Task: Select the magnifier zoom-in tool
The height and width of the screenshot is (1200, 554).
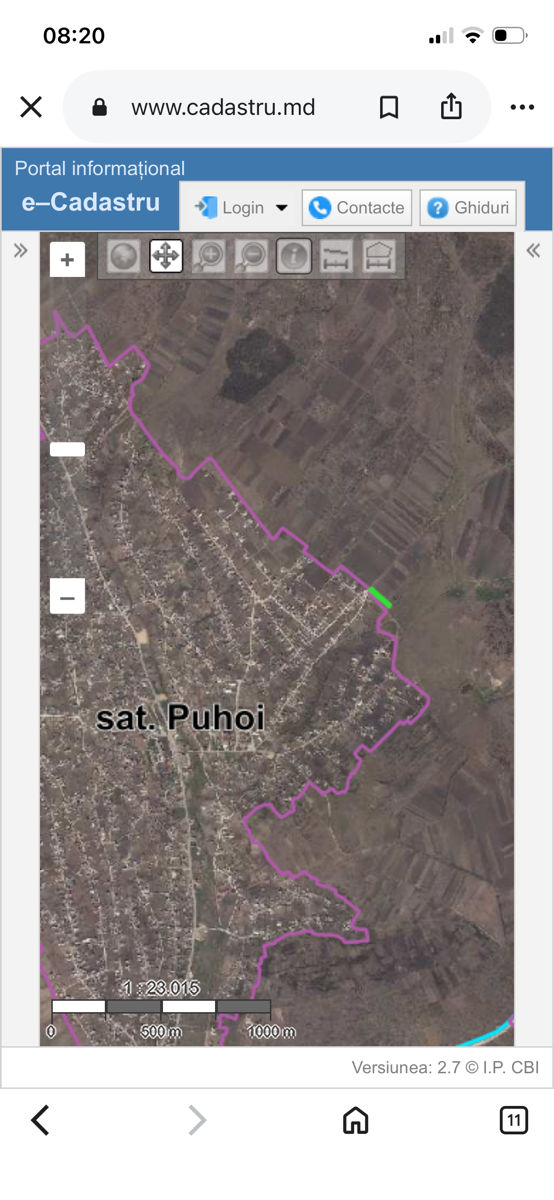Action: (208, 256)
